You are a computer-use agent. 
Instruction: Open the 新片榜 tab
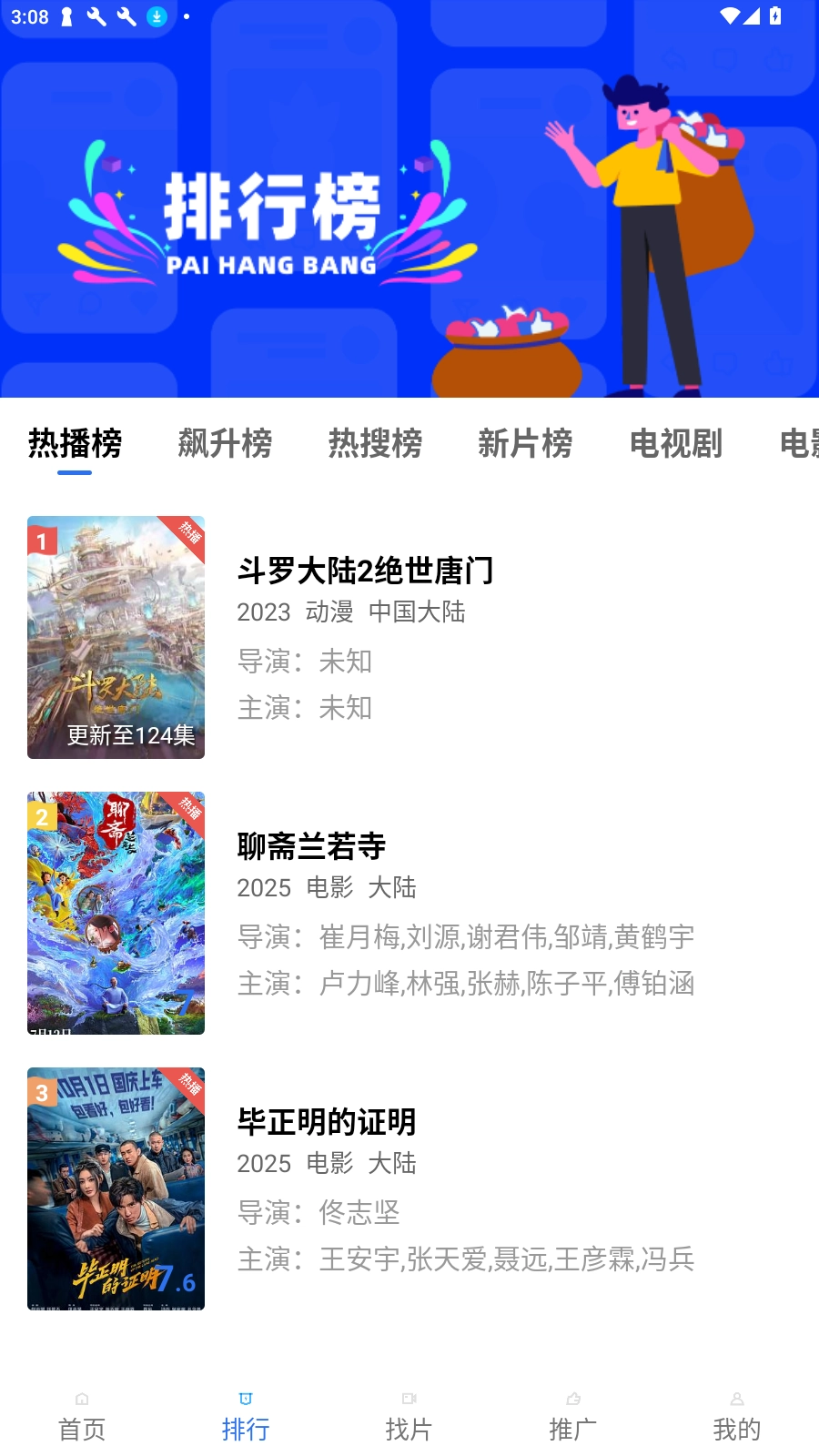coord(525,444)
